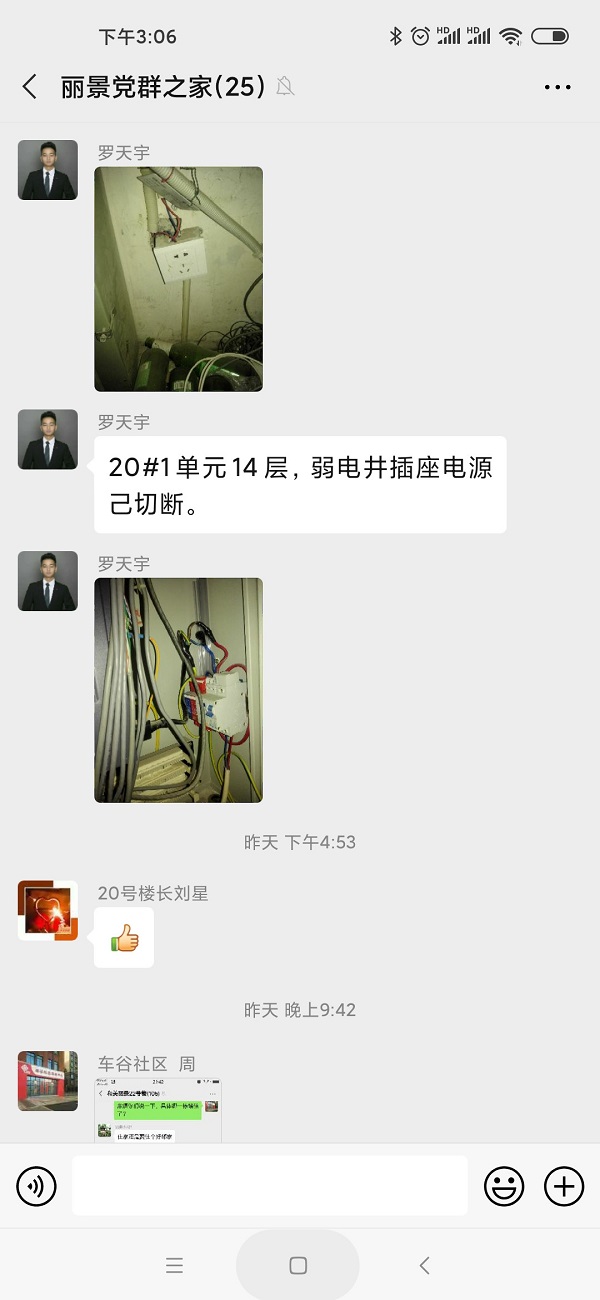Open the group chat overflow menu
Image resolution: width=600 pixels, height=1300 pixels.
click(557, 87)
